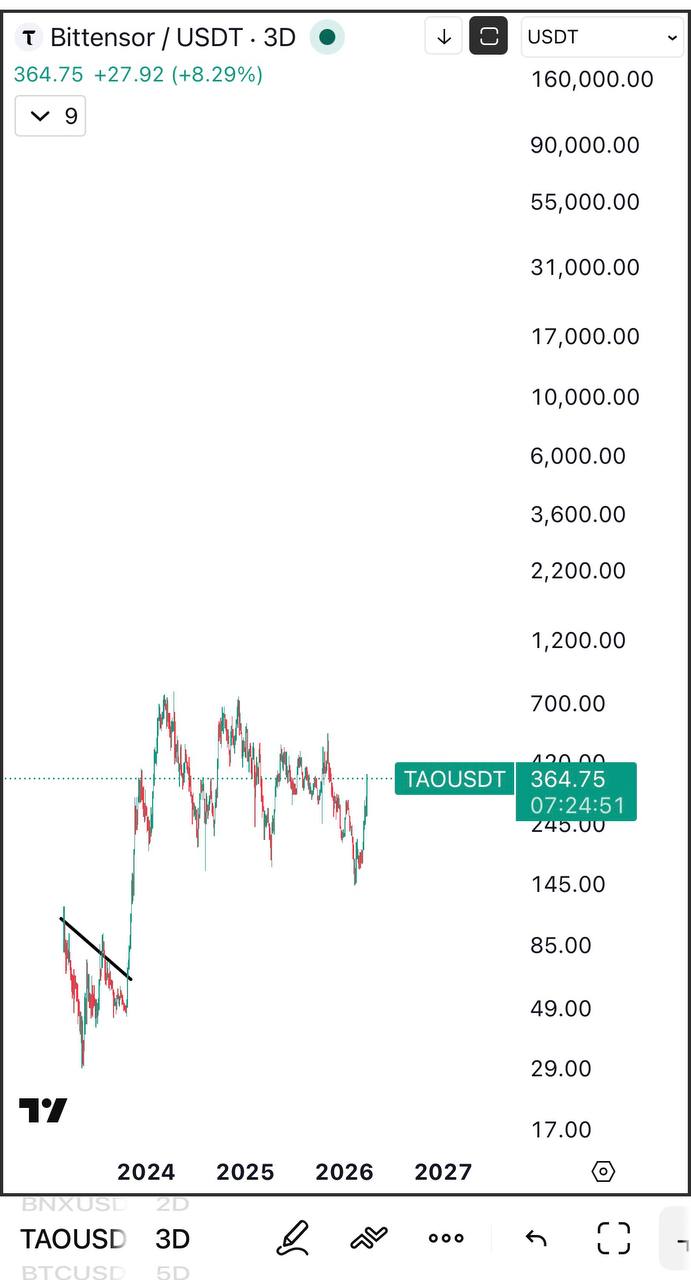
Task: Undo the last chart action
Action: pos(535,1238)
